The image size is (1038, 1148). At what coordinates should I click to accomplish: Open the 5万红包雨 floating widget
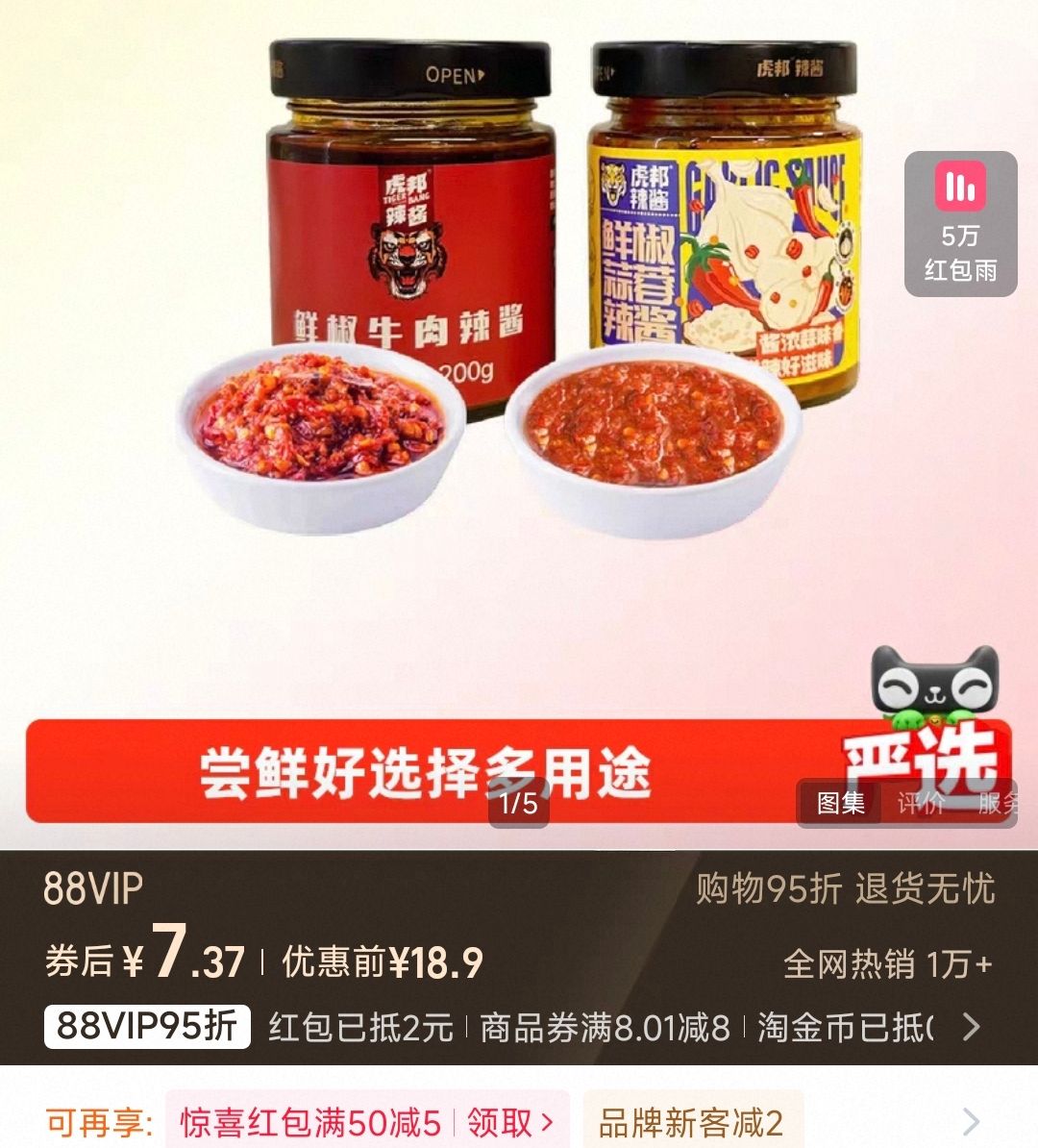(x=959, y=223)
